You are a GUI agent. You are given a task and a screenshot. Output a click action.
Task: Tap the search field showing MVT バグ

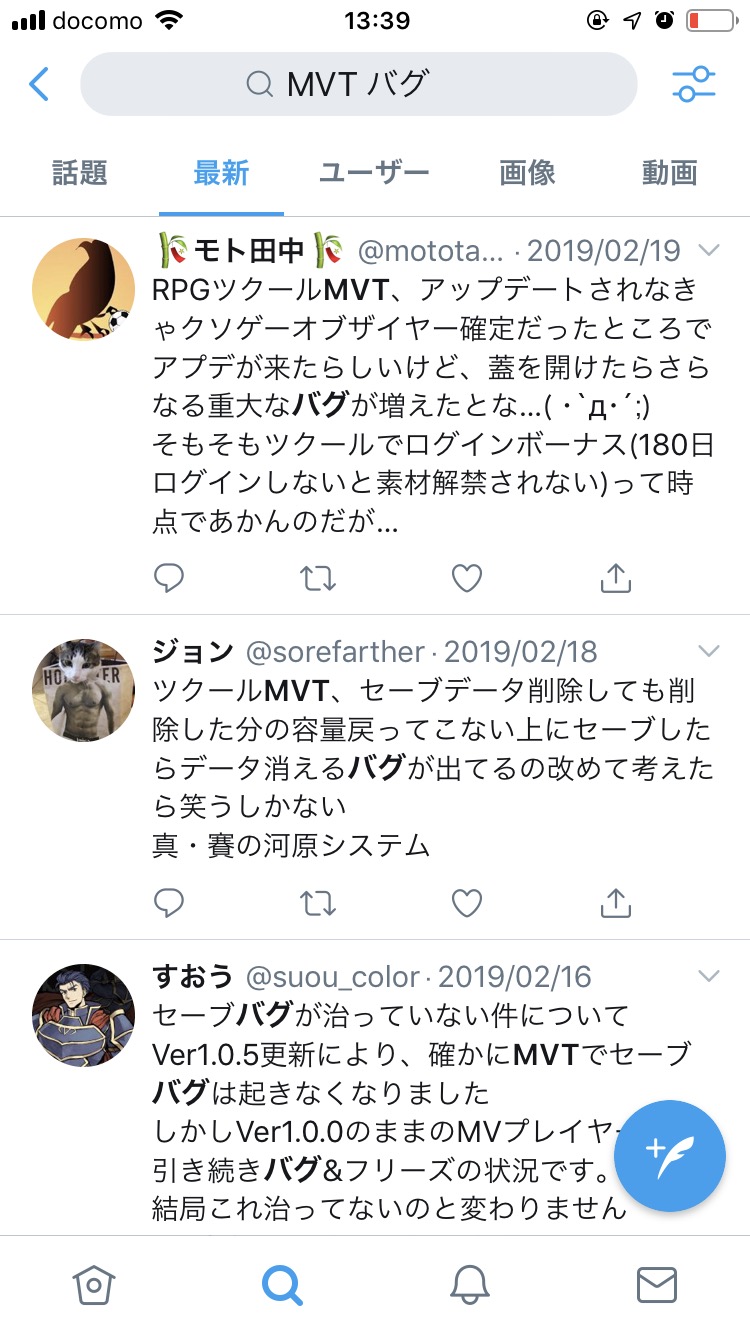[x=358, y=84]
